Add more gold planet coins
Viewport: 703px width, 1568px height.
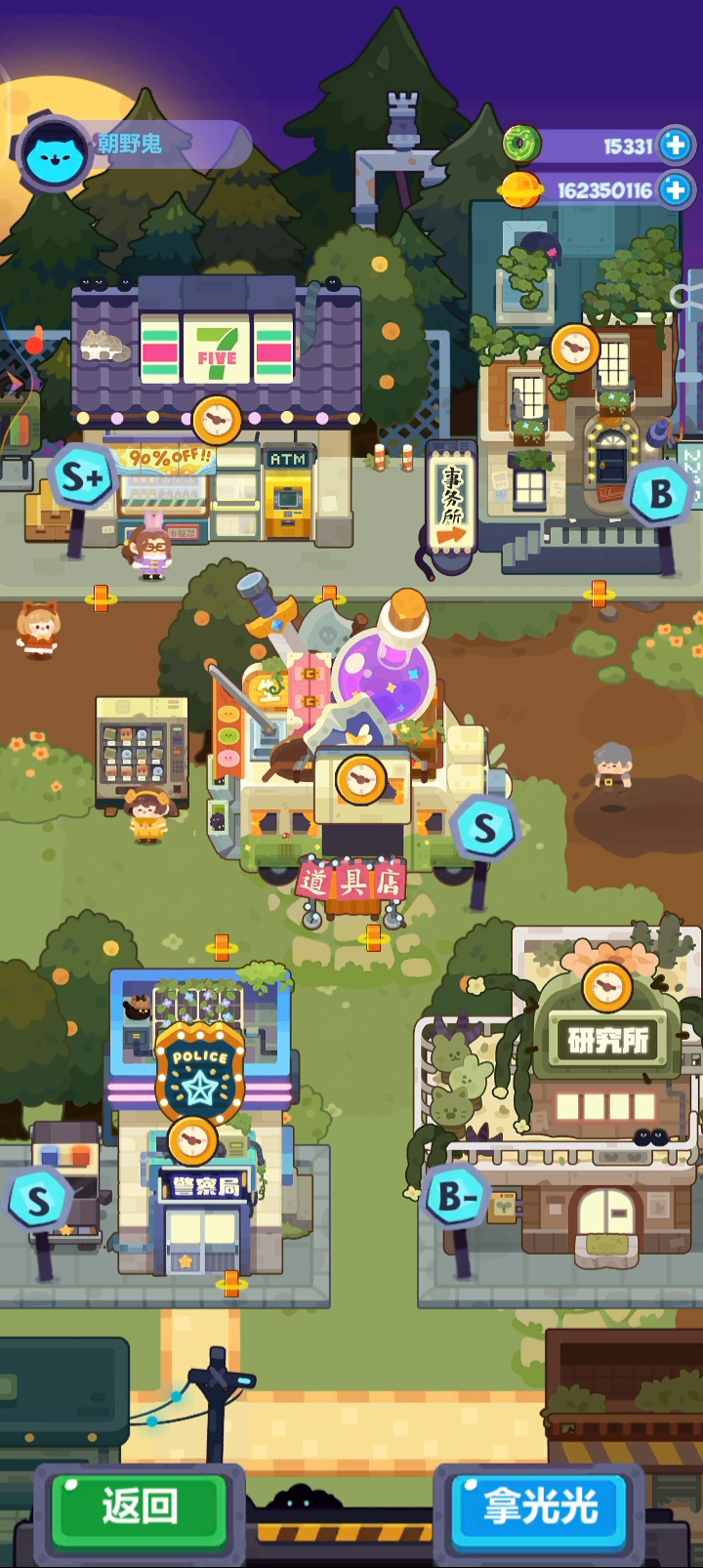tap(675, 188)
